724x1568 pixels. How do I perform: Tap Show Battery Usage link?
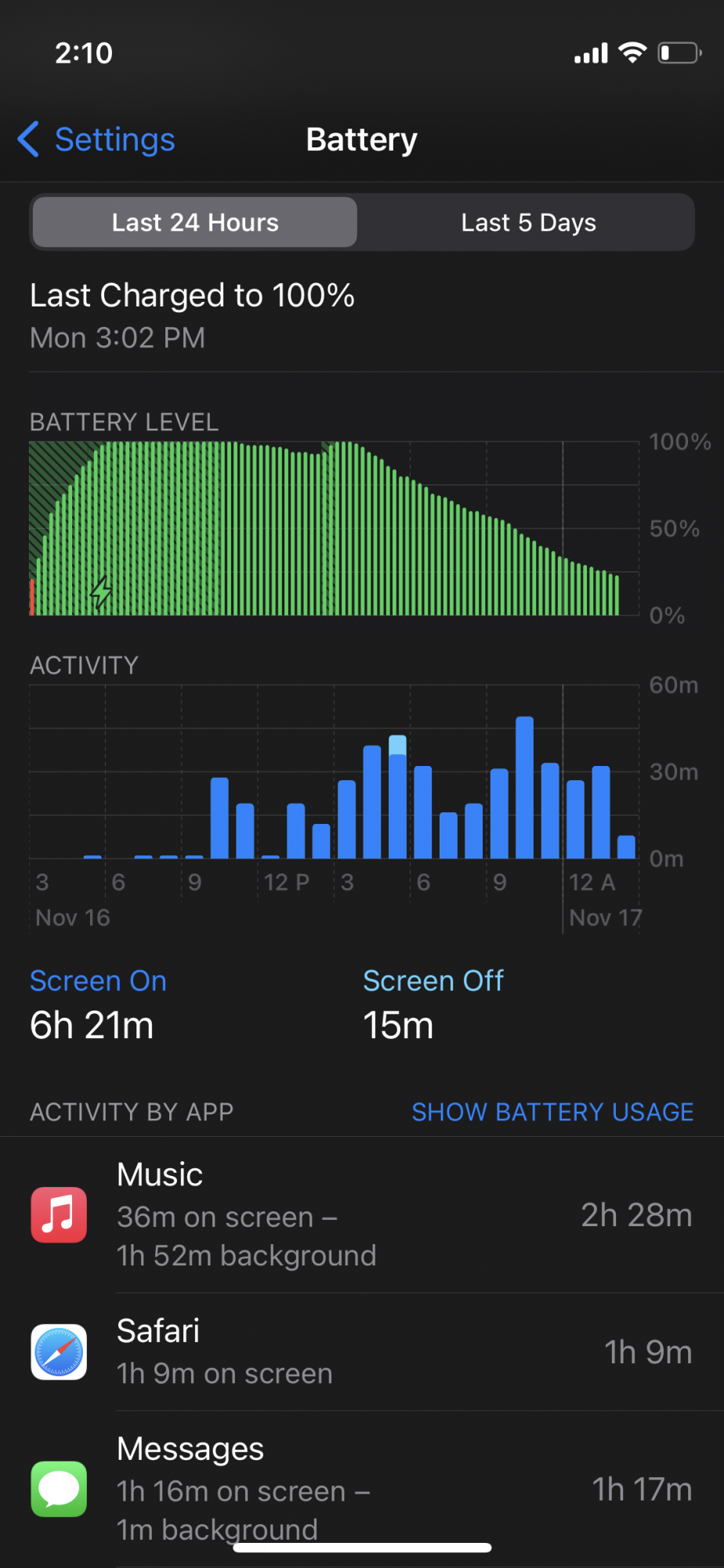click(x=552, y=1112)
